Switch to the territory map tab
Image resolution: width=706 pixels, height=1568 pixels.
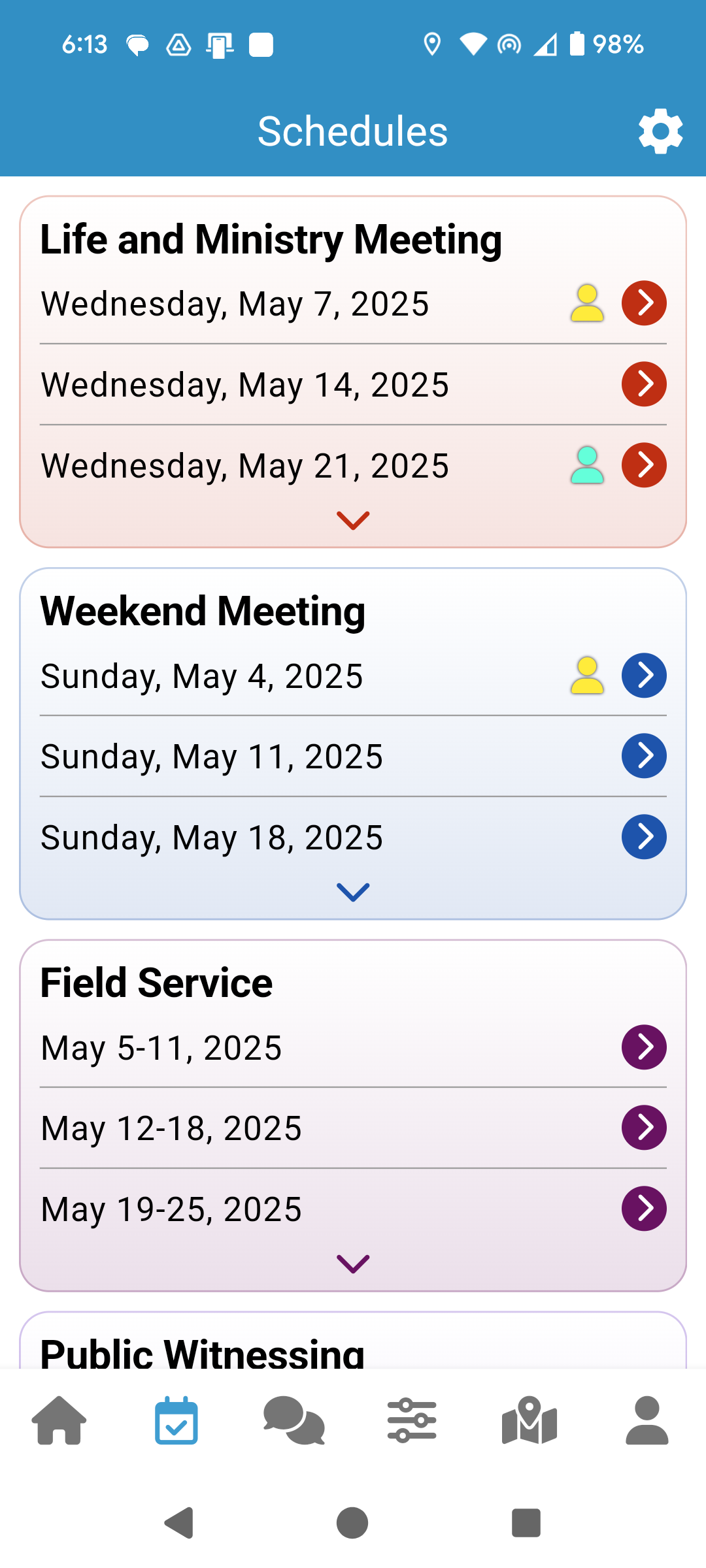click(529, 1420)
